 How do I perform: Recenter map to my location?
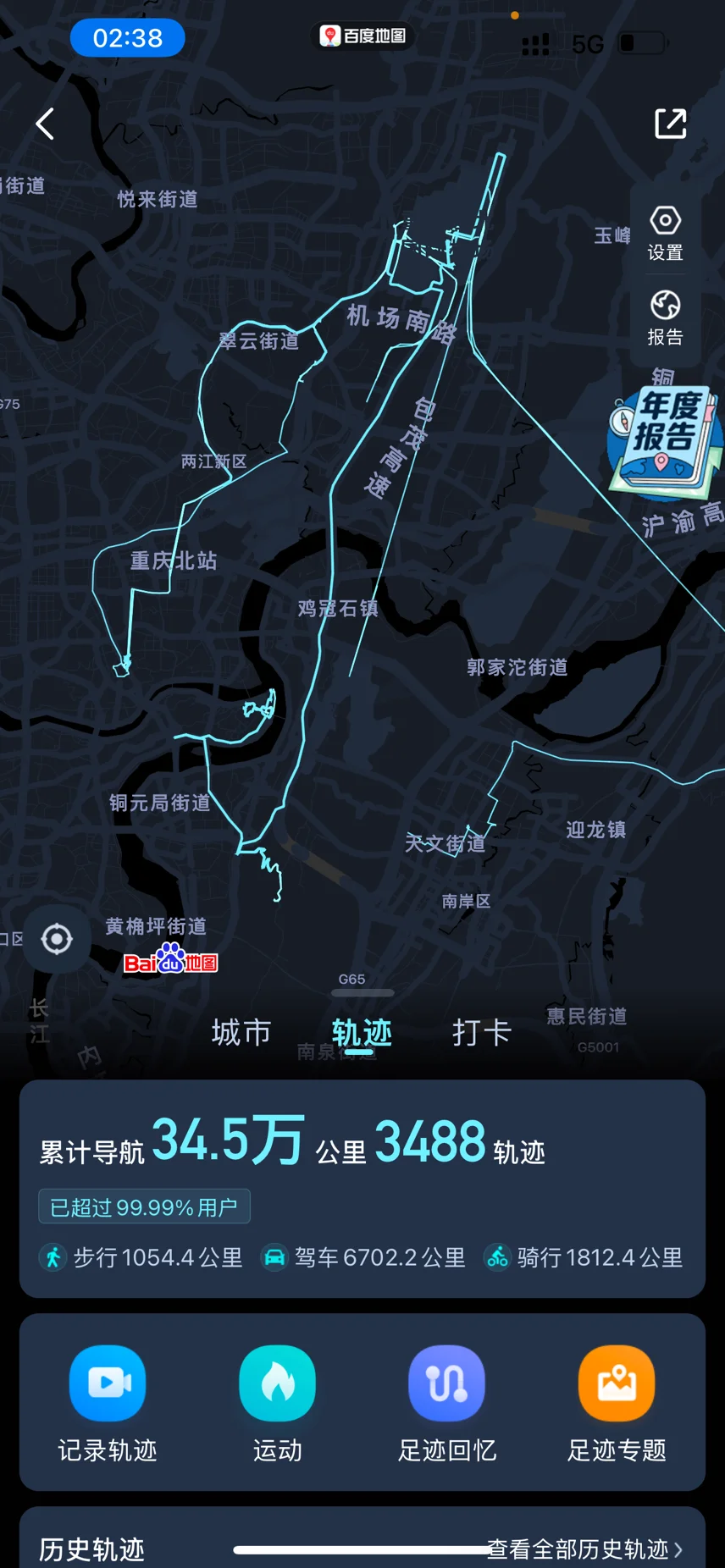pyautogui.click(x=57, y=939)
